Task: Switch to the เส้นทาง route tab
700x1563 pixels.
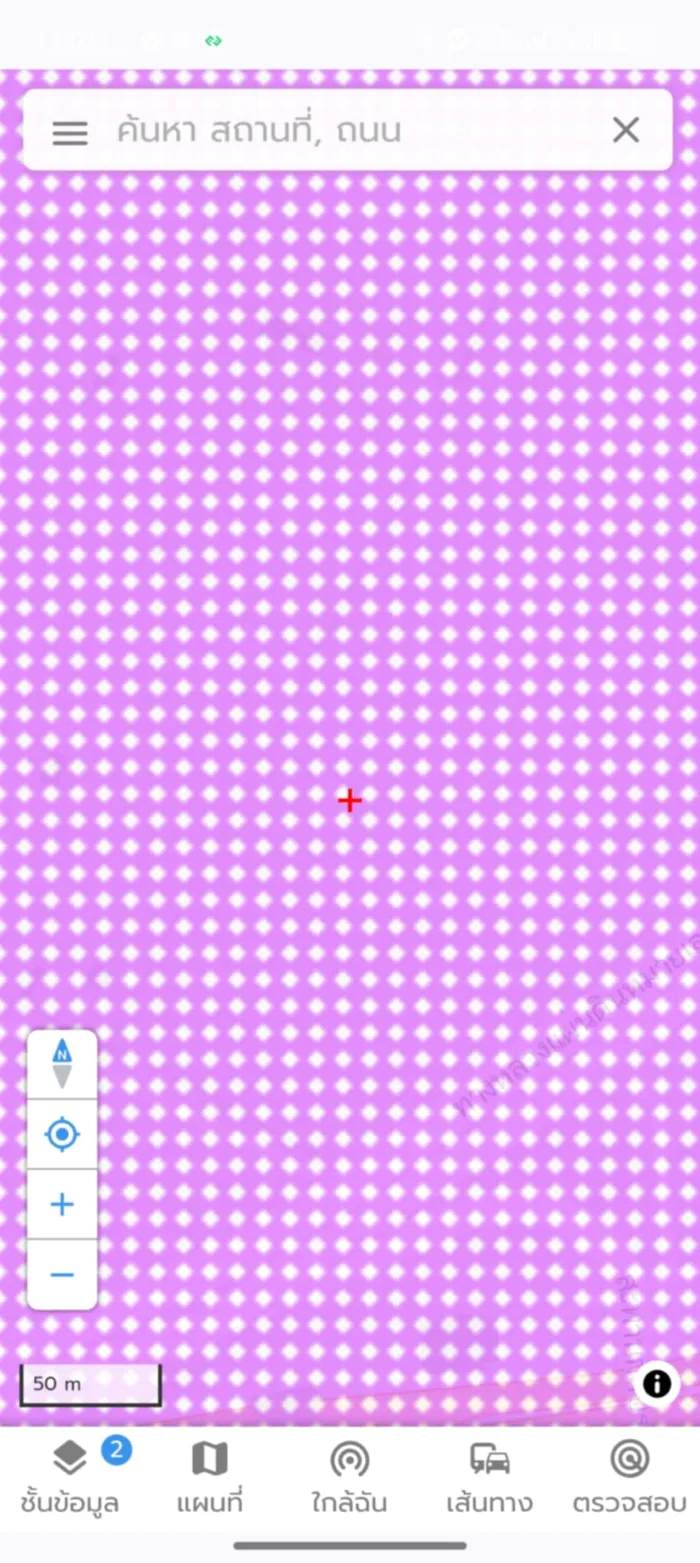Action: coord(489,1478)
